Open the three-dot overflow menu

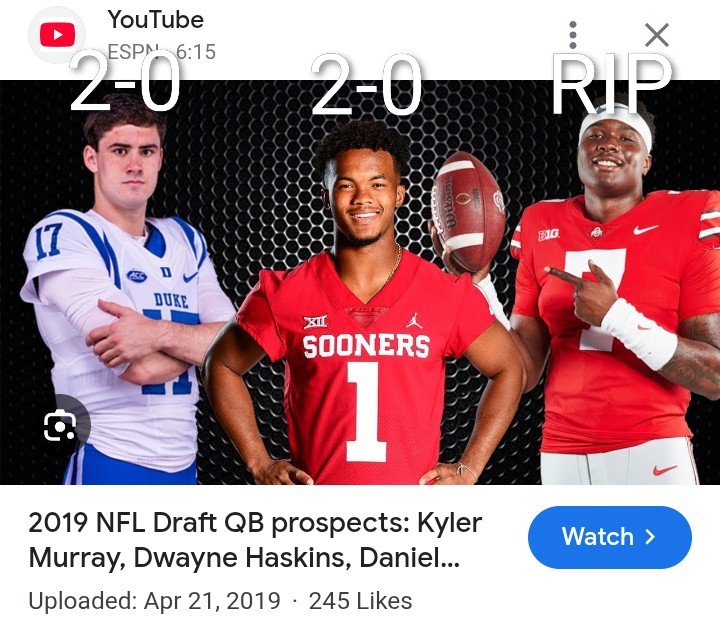point(573,35)
